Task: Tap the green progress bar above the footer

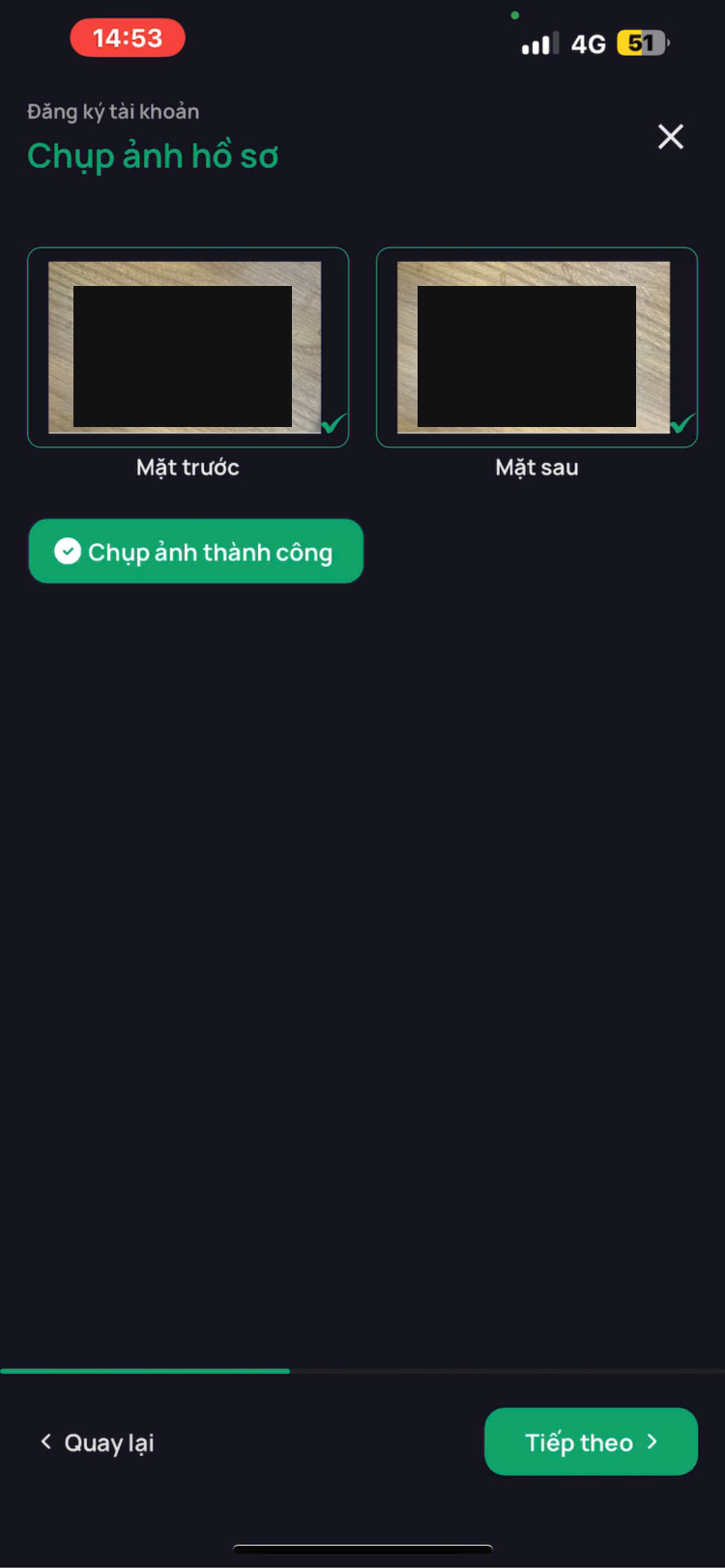Action: point(145,1370)
